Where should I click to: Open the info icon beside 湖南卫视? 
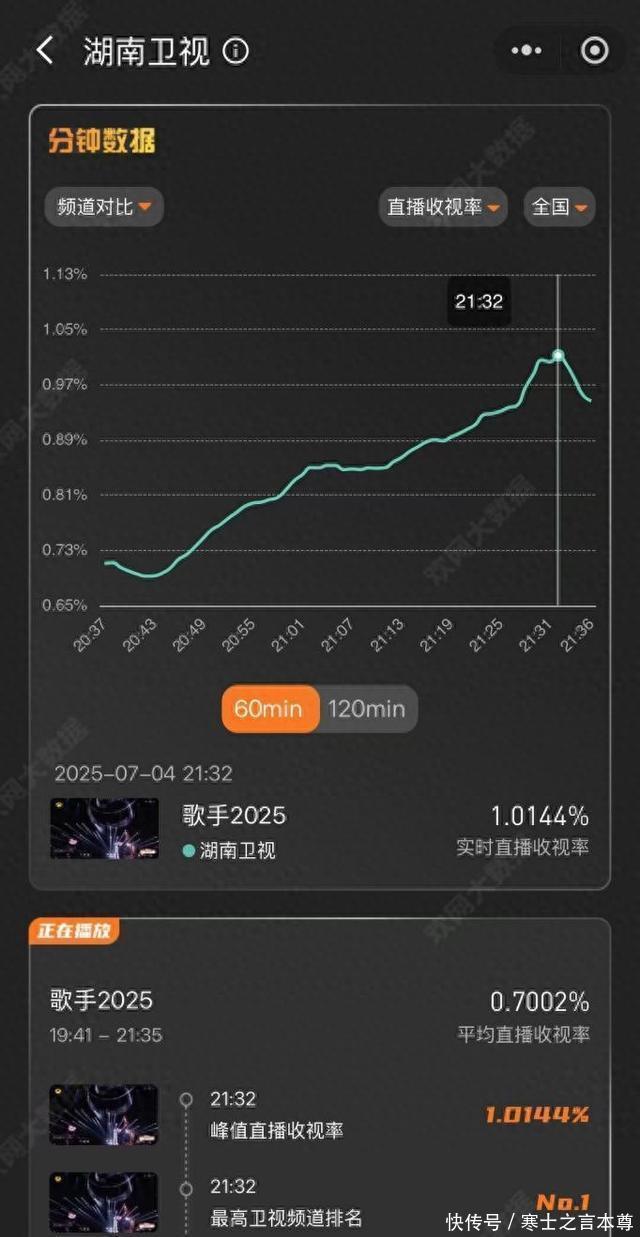pyautogui.click(x=235, y=51)
